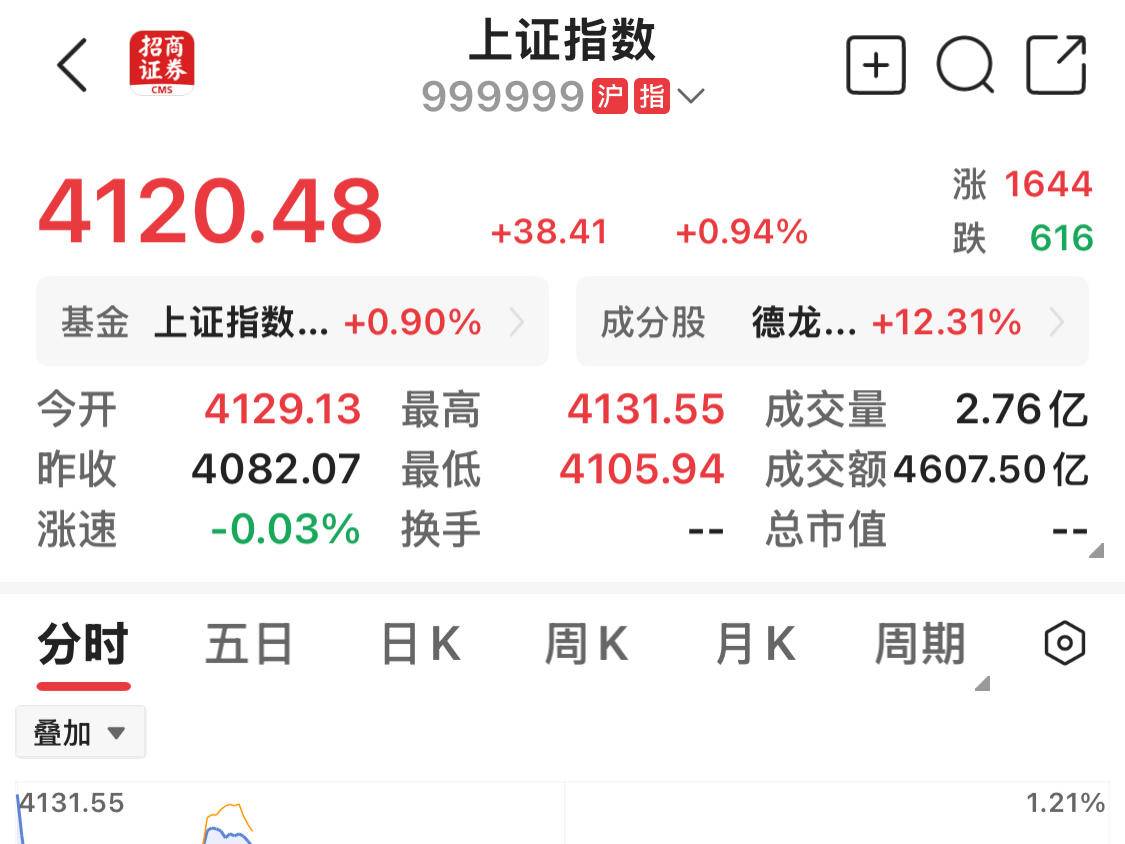Select the 周K chart tab
The image size is (1125, 844).
point(586,644)
